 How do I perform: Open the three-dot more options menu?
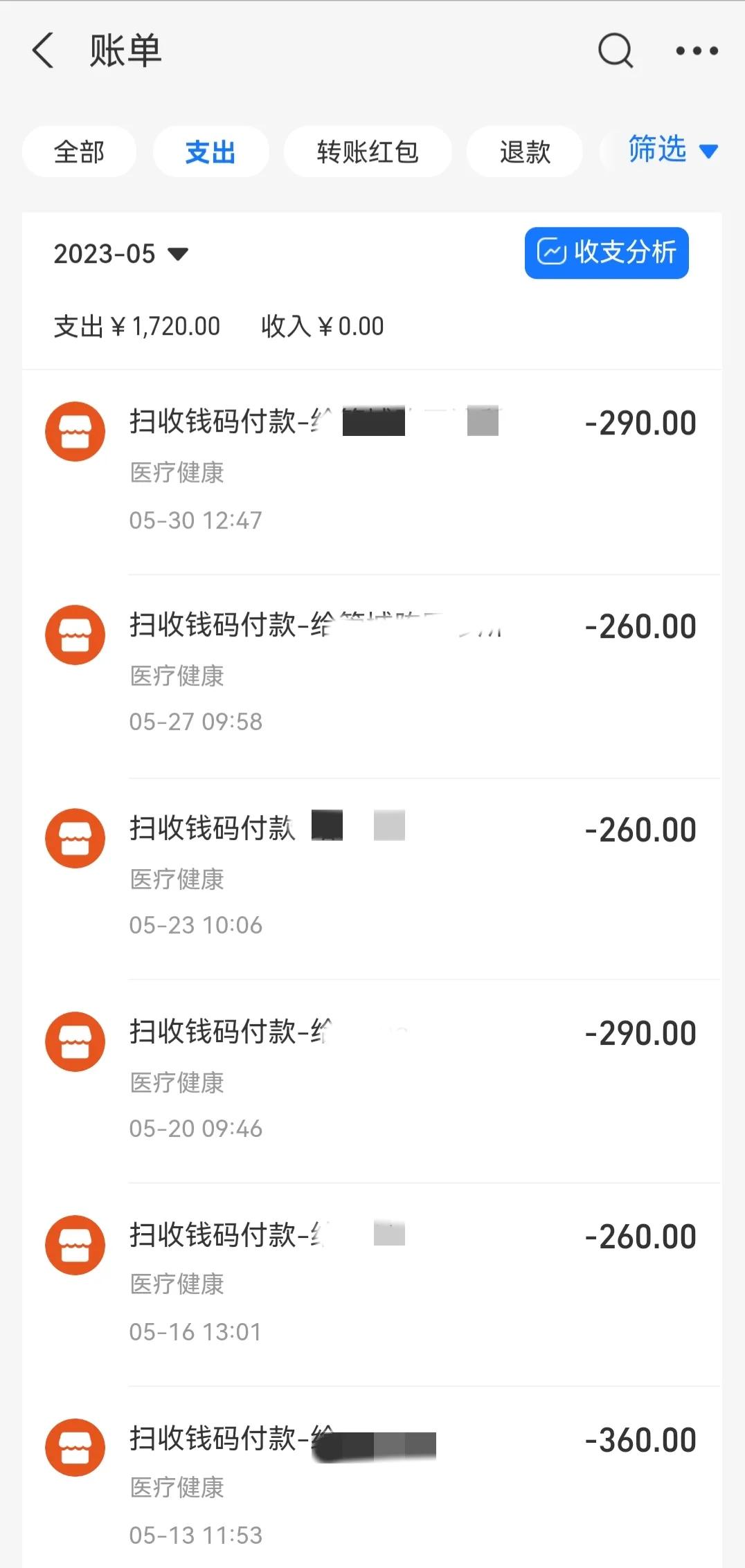pyautogui.click(x=697, y=51)
